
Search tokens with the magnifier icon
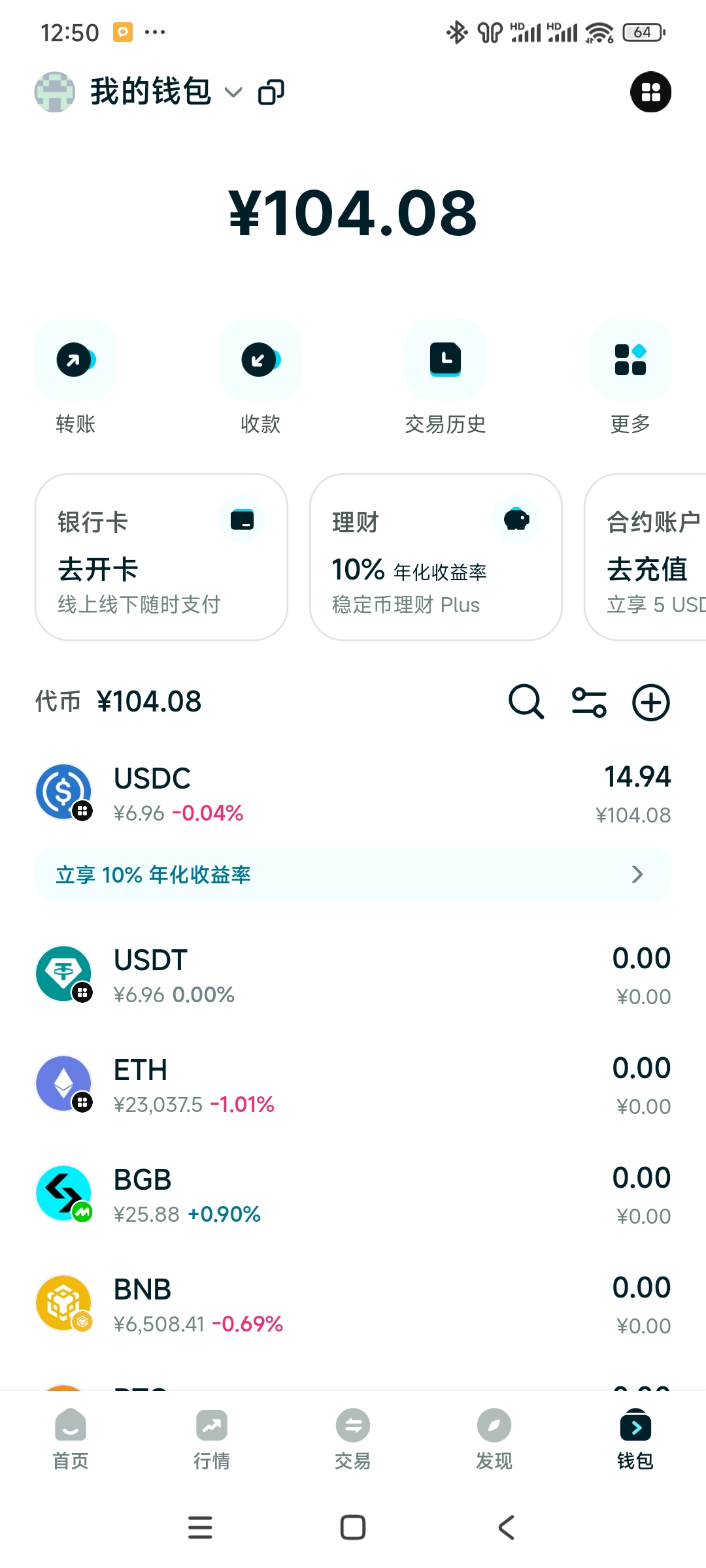pyautogui.click(x=526, y=702)
